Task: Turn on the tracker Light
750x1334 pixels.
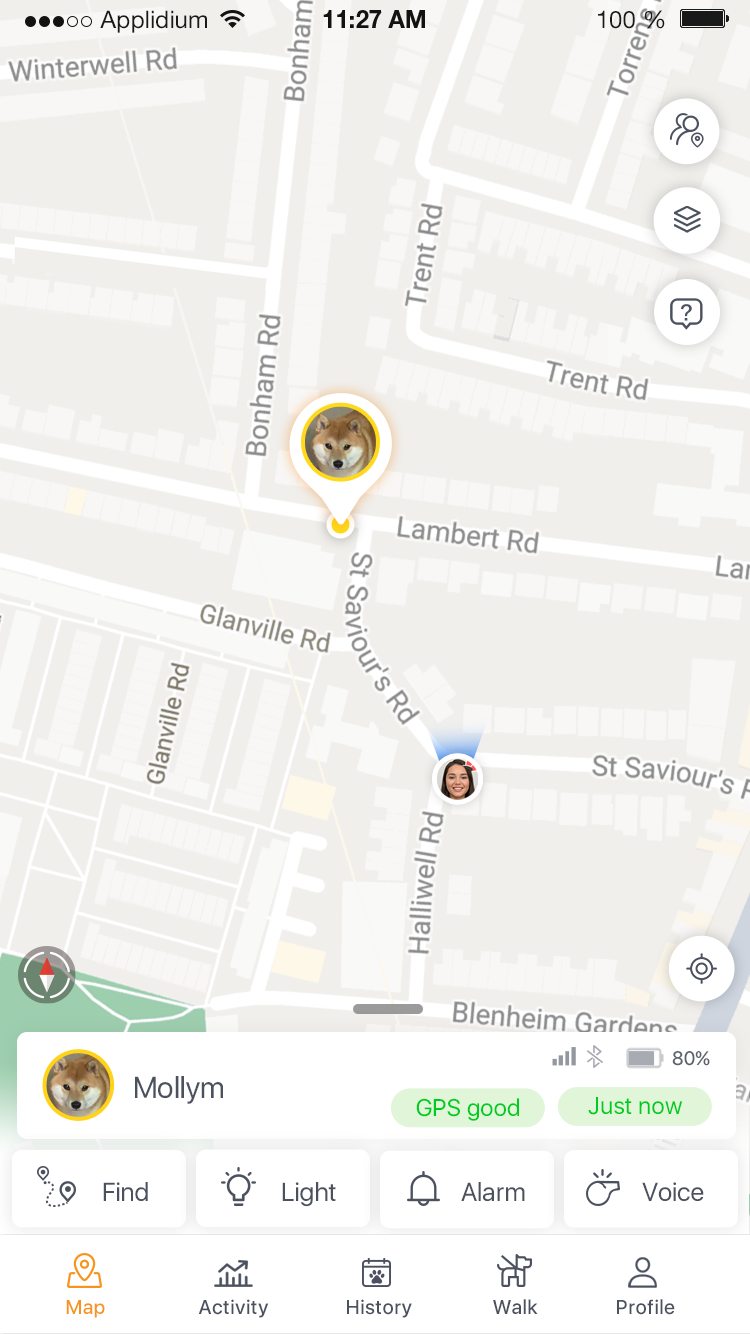Action: coord(282,1189)
